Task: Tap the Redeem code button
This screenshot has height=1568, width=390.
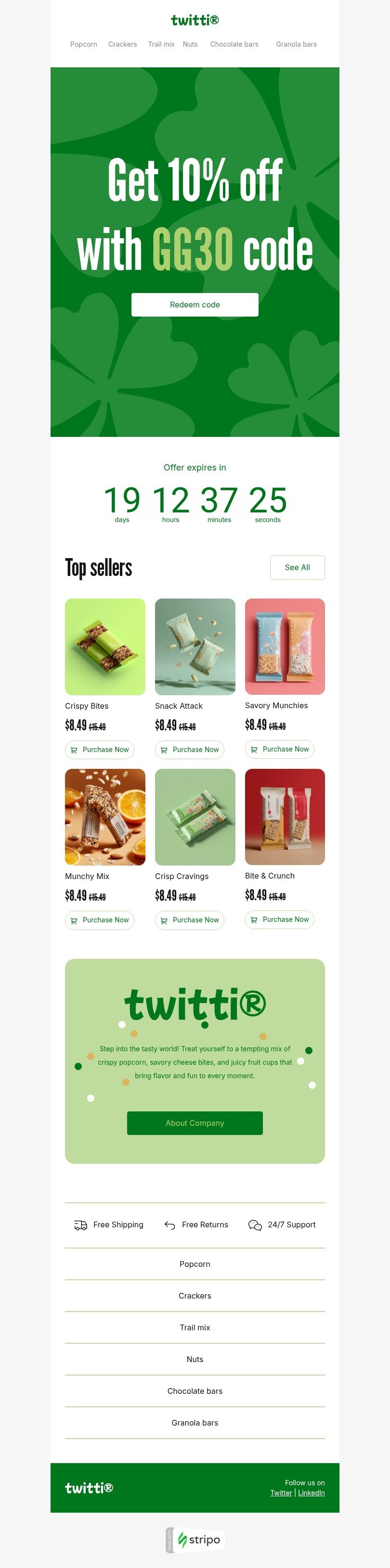Action: tap(195, 305)
